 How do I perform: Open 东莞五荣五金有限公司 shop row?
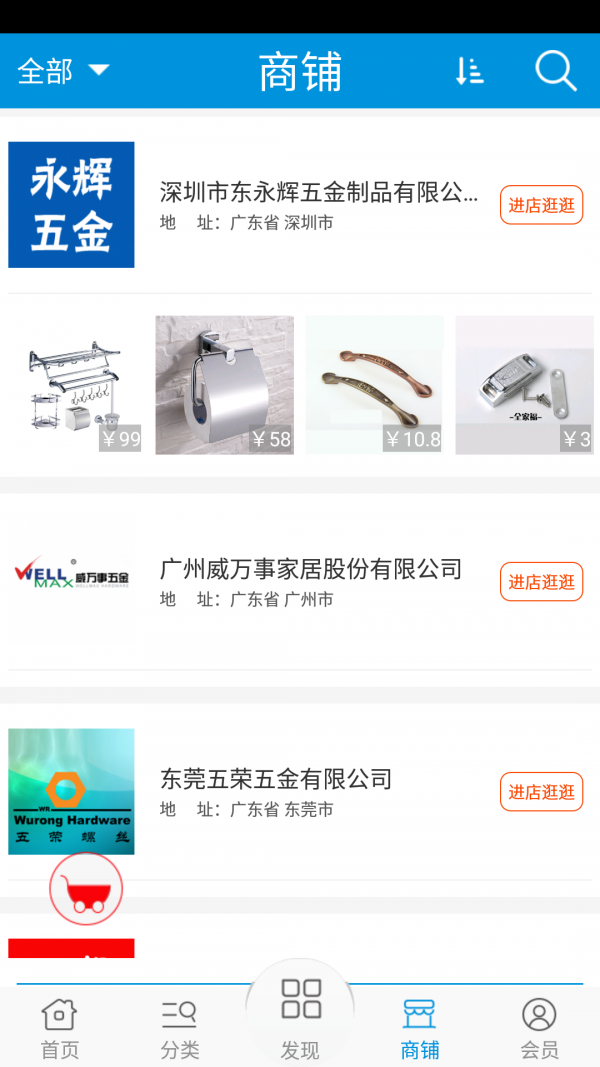(300, 792)
